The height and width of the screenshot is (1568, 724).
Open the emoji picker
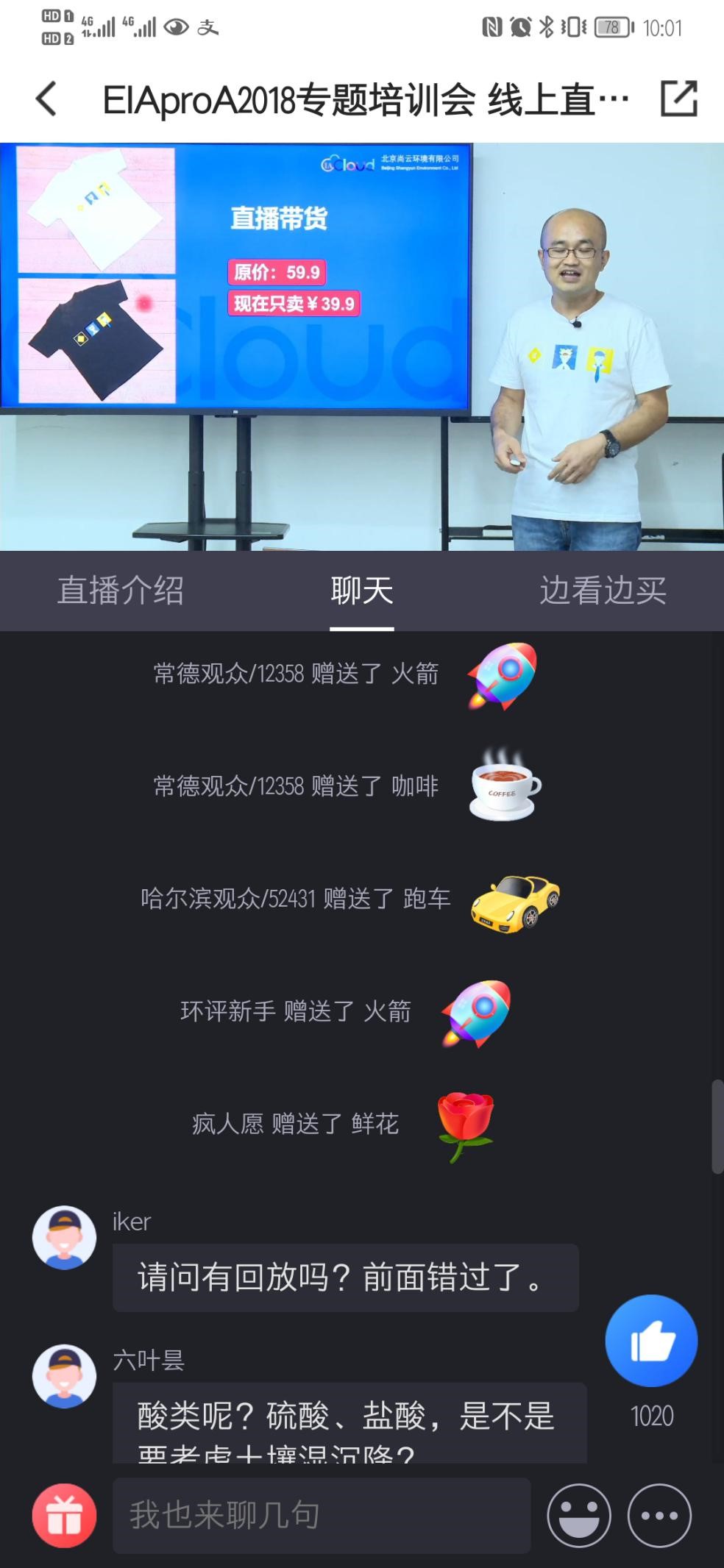point(578,1516)
